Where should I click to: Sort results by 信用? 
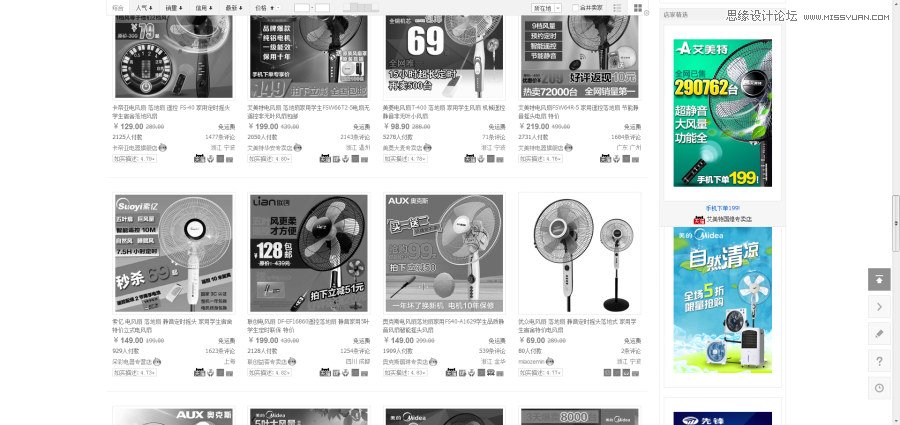tap(203, 7)
